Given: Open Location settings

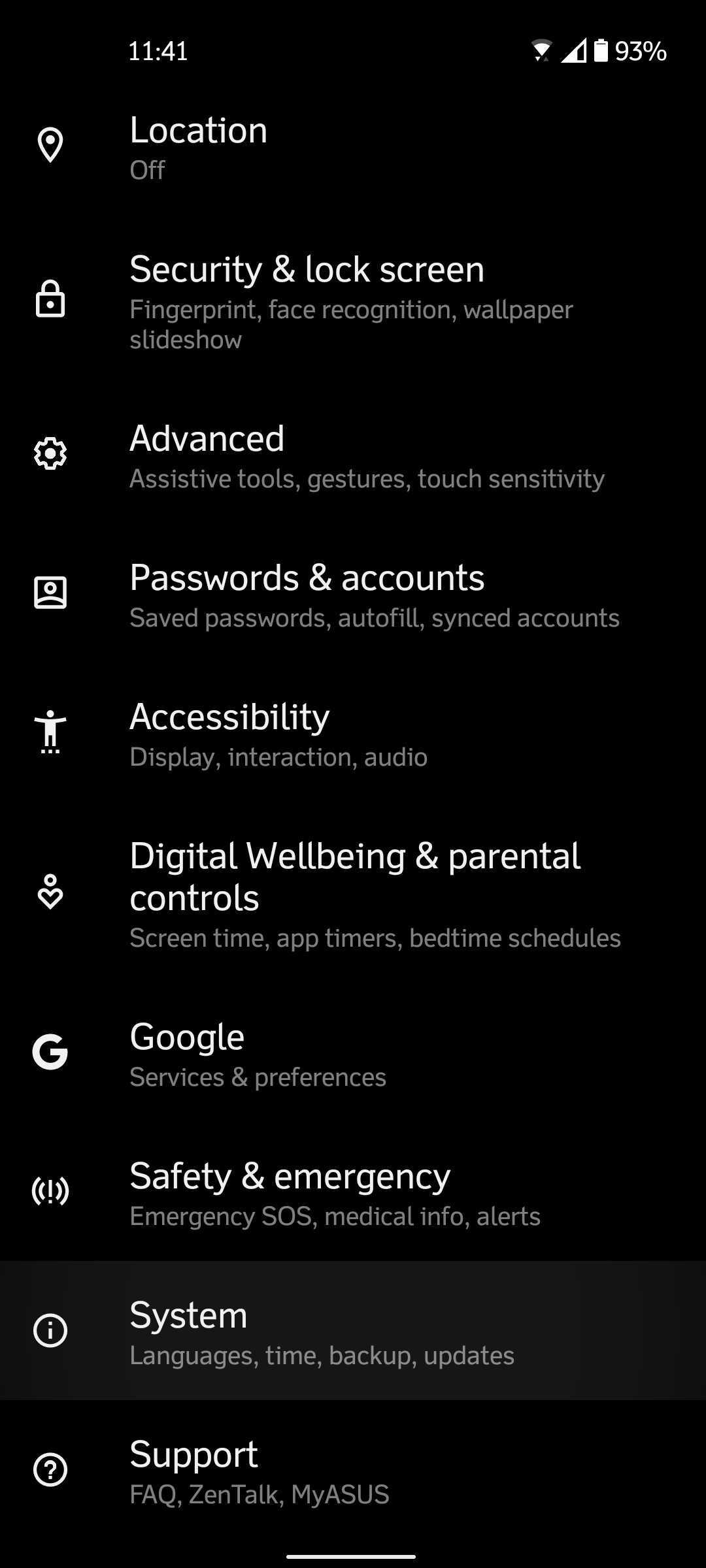Looking at the screenshot, I should coord(353,146).
